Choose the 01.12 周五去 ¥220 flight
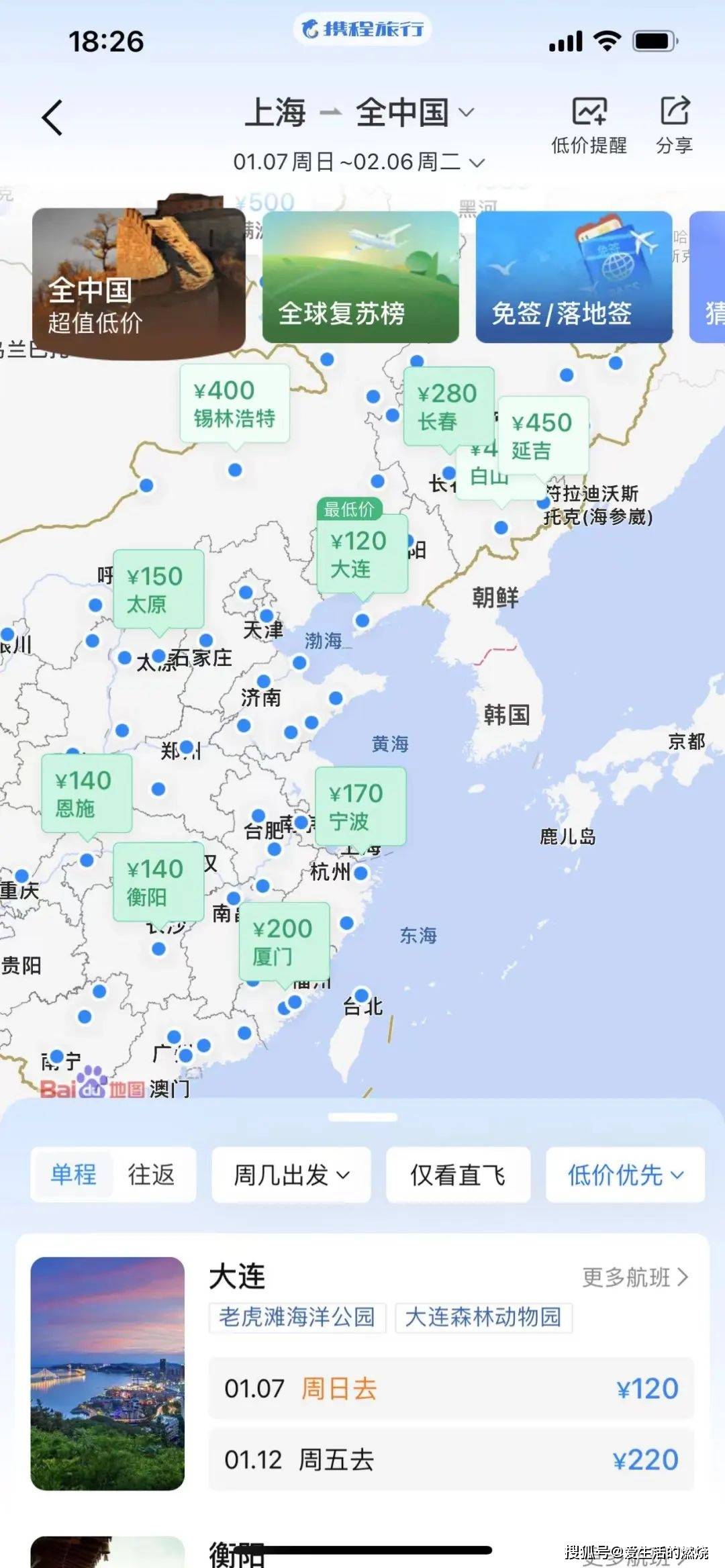725x1568 pixels. (451, 1460)
